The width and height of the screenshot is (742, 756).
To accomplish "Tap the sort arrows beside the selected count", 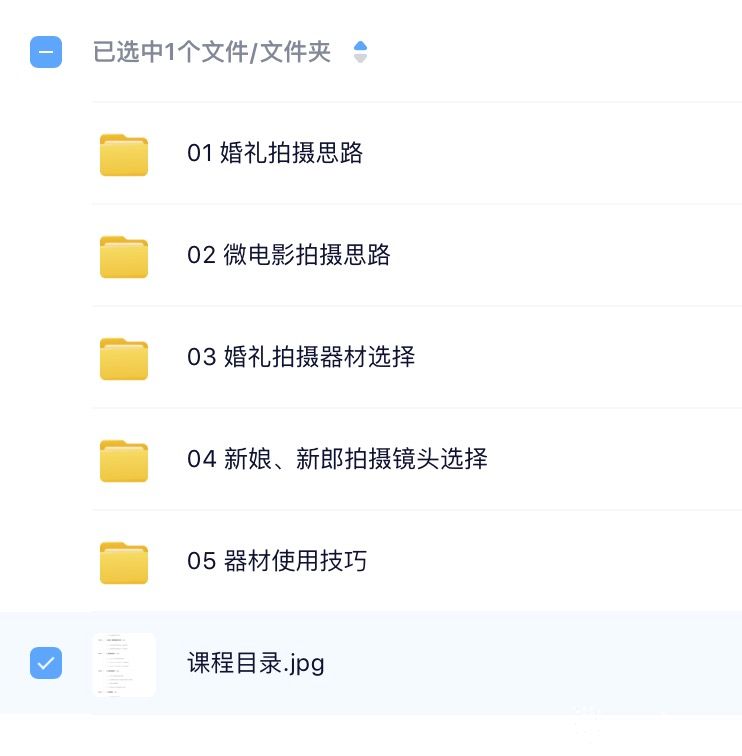I will click(360, 52).
